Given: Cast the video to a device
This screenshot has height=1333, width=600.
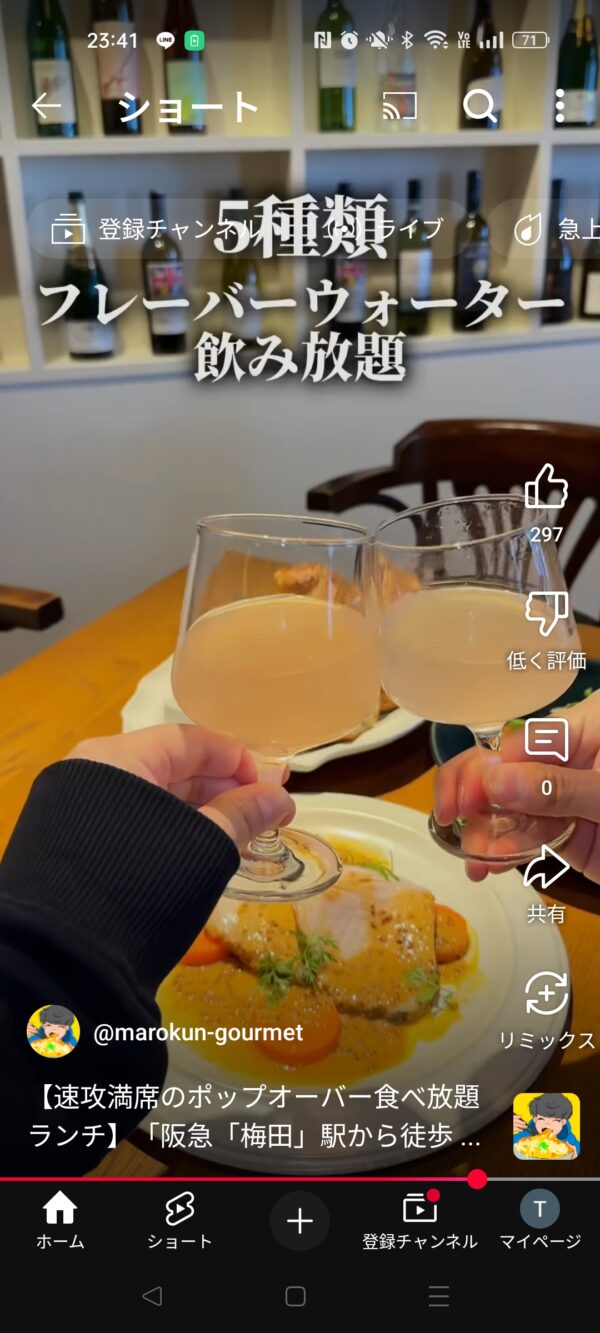Looking at the screenshot, I should [400, 106].
